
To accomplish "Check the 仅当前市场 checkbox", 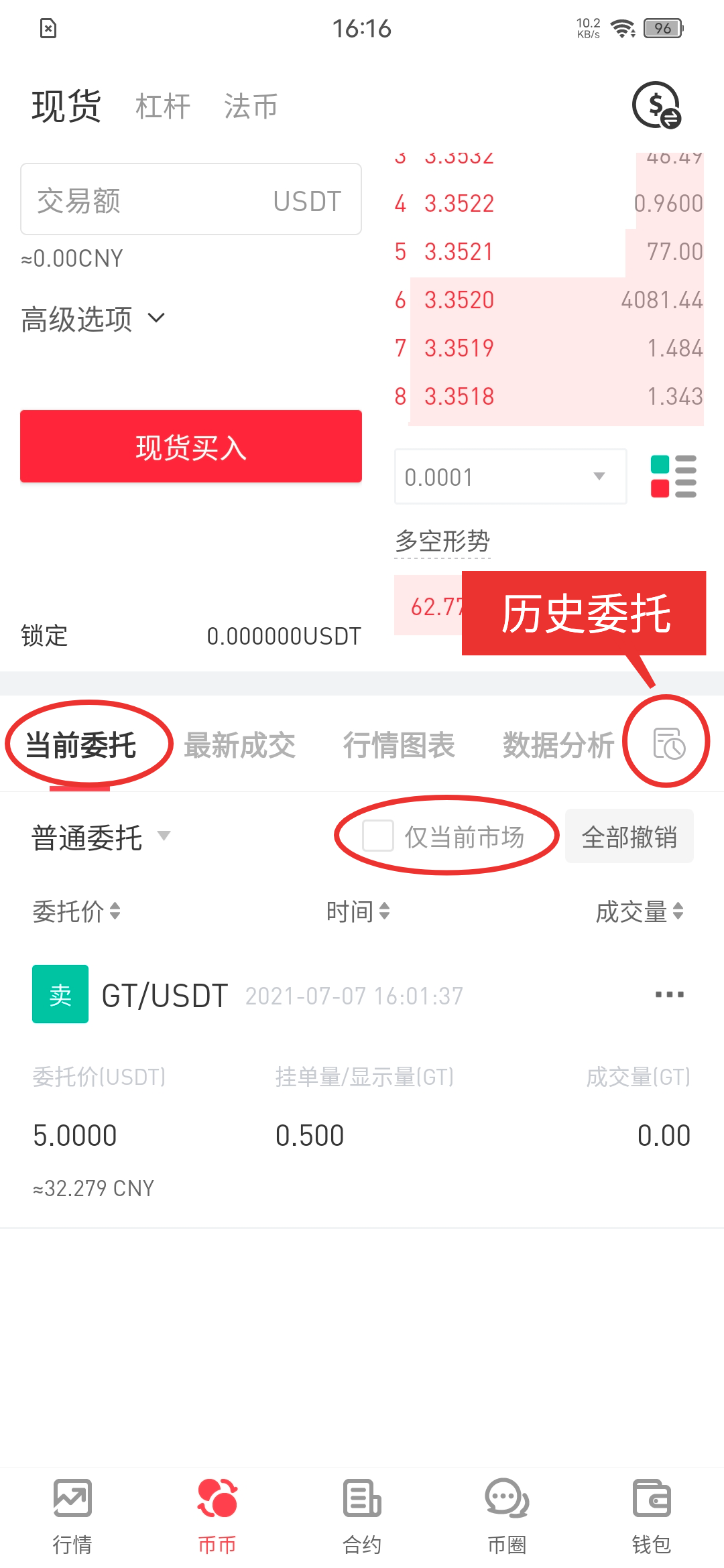I will point(378,836).
